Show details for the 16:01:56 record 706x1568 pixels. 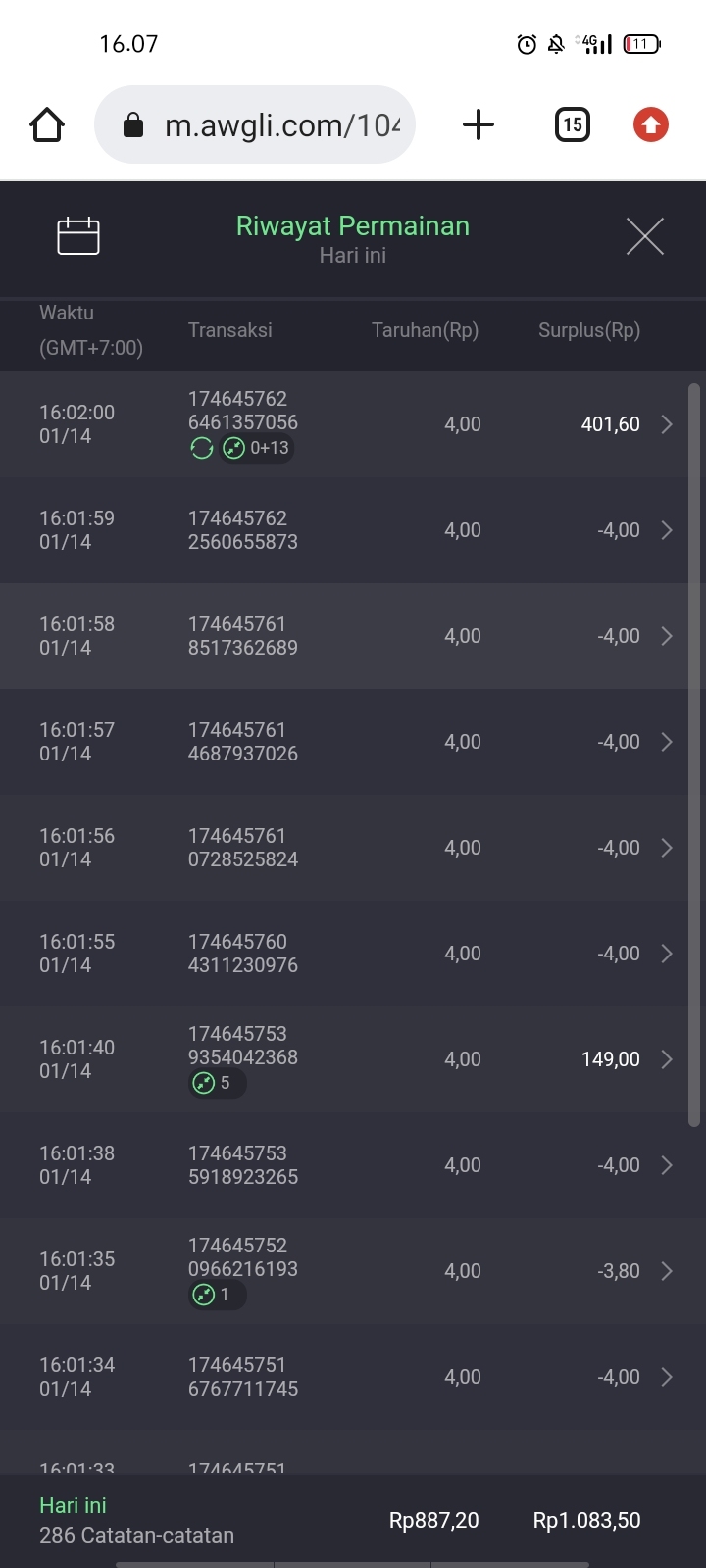(x=353, y=848)
